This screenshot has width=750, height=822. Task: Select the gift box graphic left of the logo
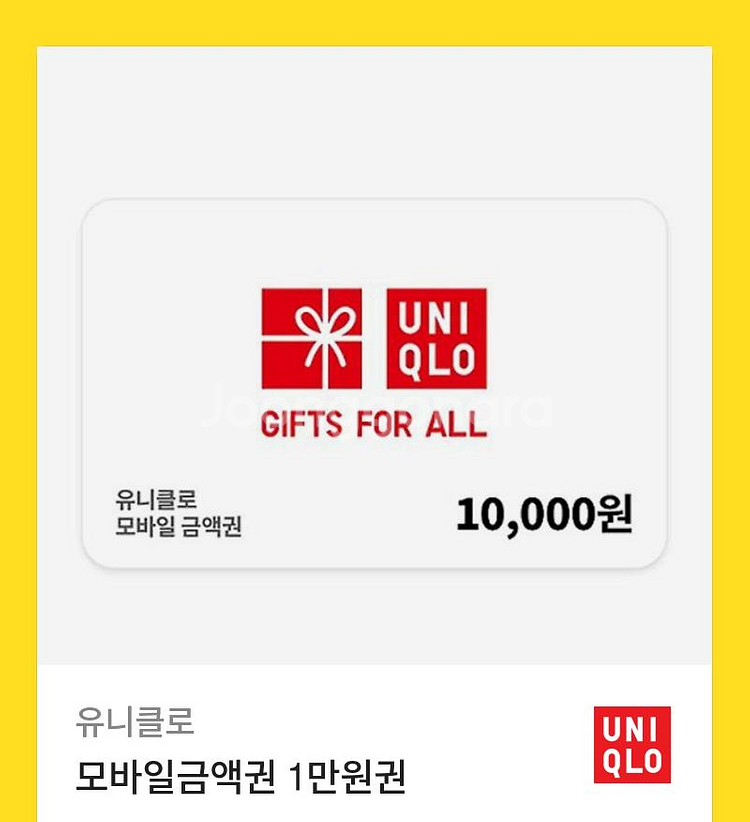[313, 338]
